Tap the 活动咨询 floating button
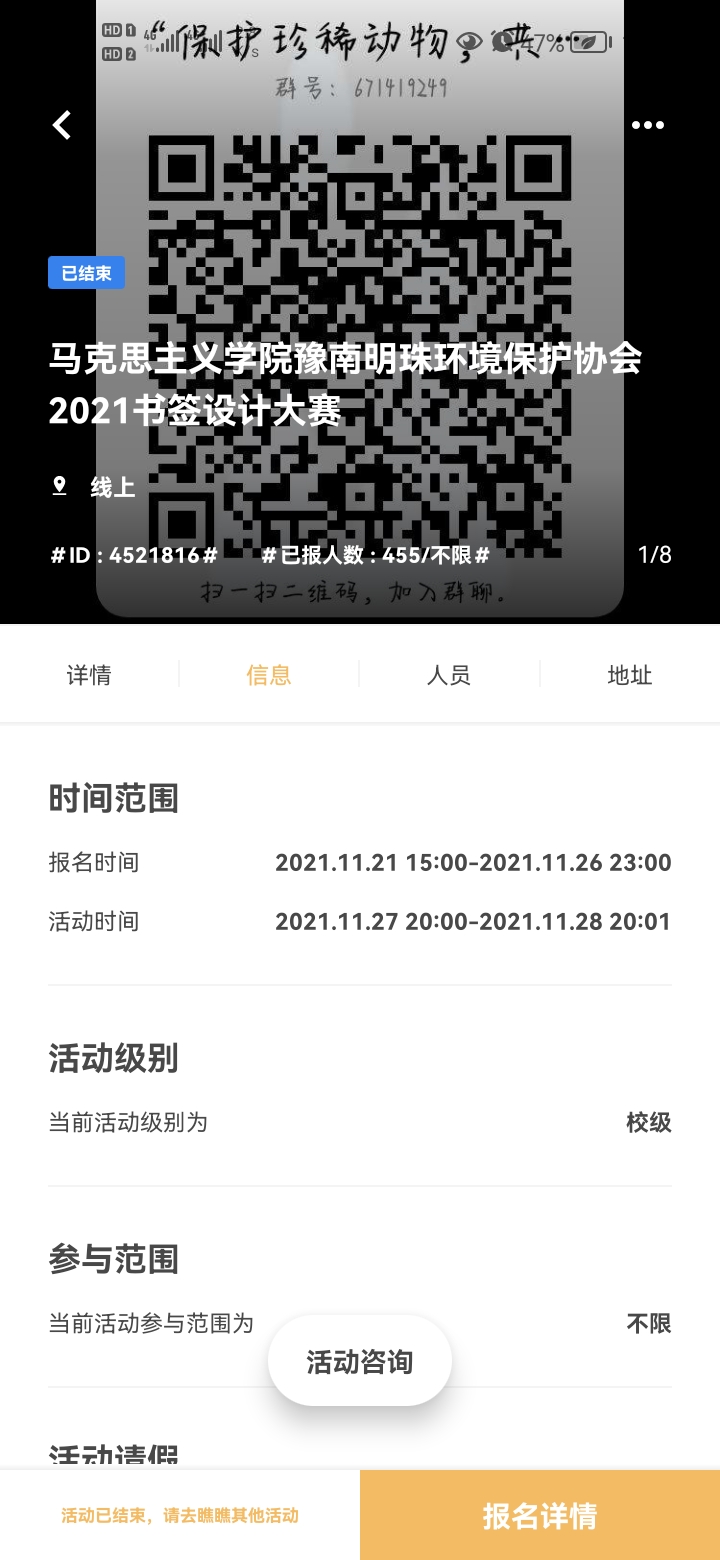Screen dimensions: 720x1560 point(360,1362)
